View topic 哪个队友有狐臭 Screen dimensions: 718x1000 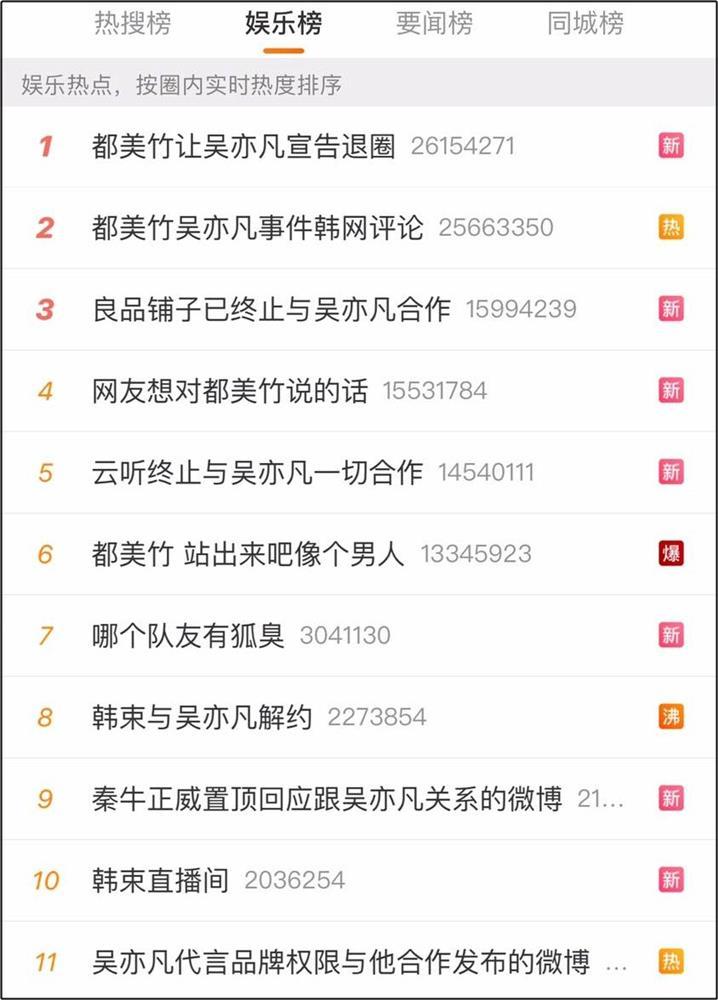(x=188, y=635)
